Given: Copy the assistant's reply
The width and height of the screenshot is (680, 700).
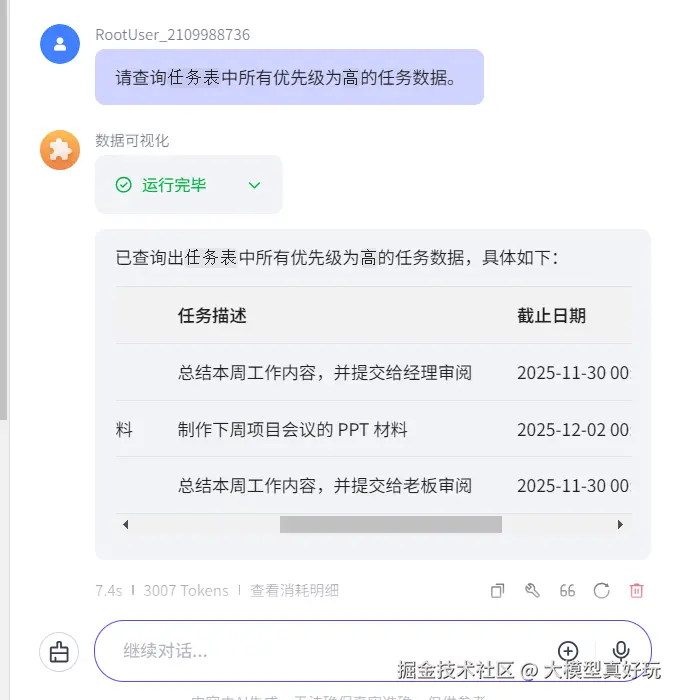Looking at the screenshot, I should point(497,591).
